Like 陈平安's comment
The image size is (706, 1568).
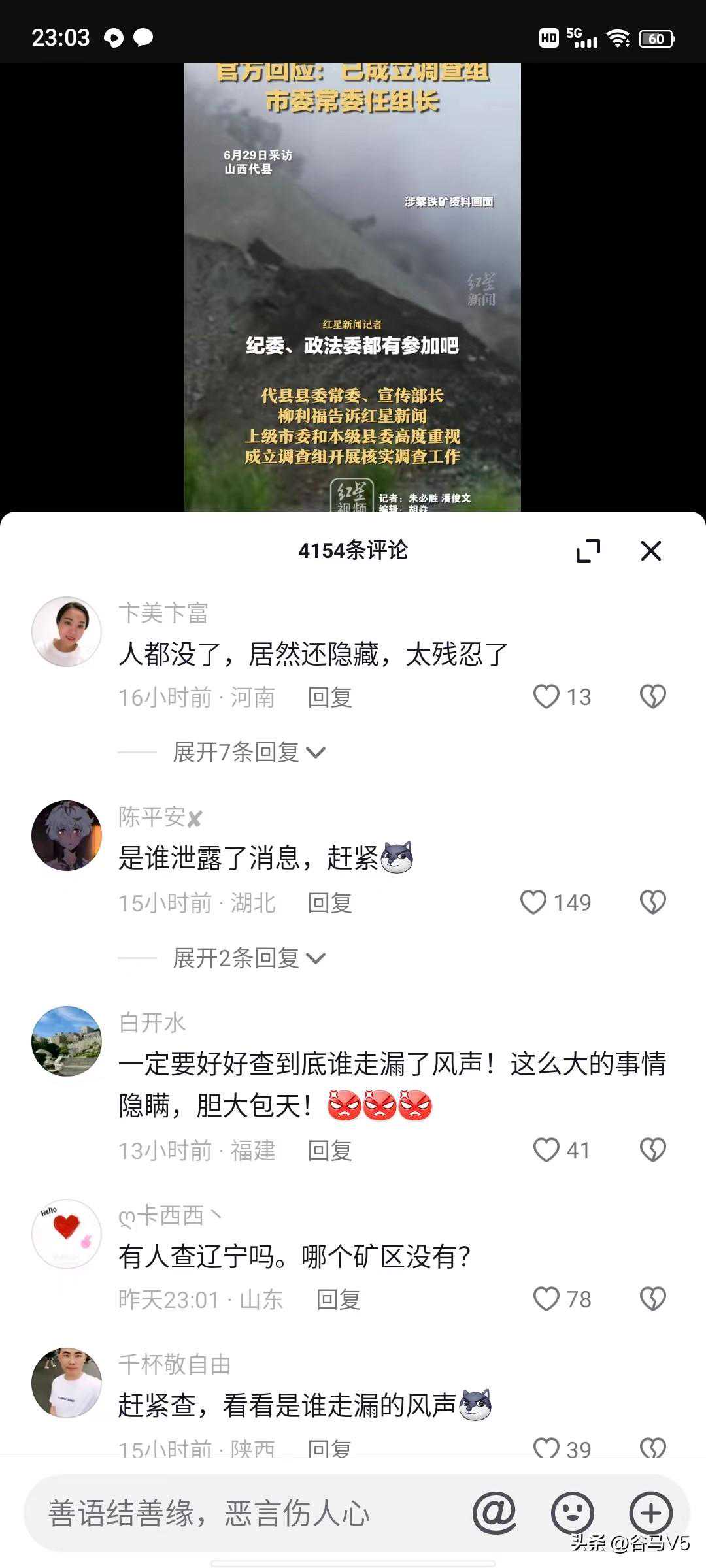click(533, 902)
